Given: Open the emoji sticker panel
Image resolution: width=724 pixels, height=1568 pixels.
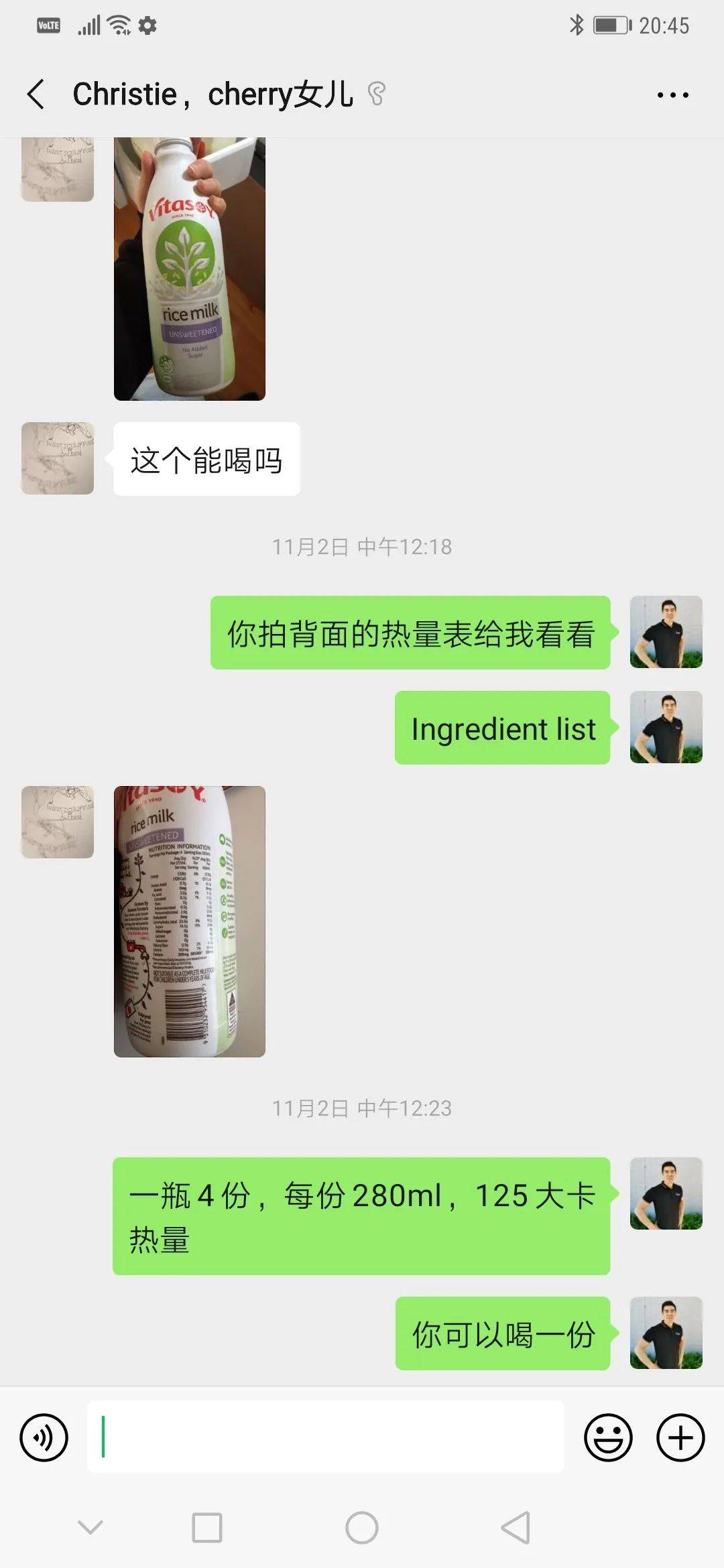Looking at the screenshot, I should [x=608, y=1437].
